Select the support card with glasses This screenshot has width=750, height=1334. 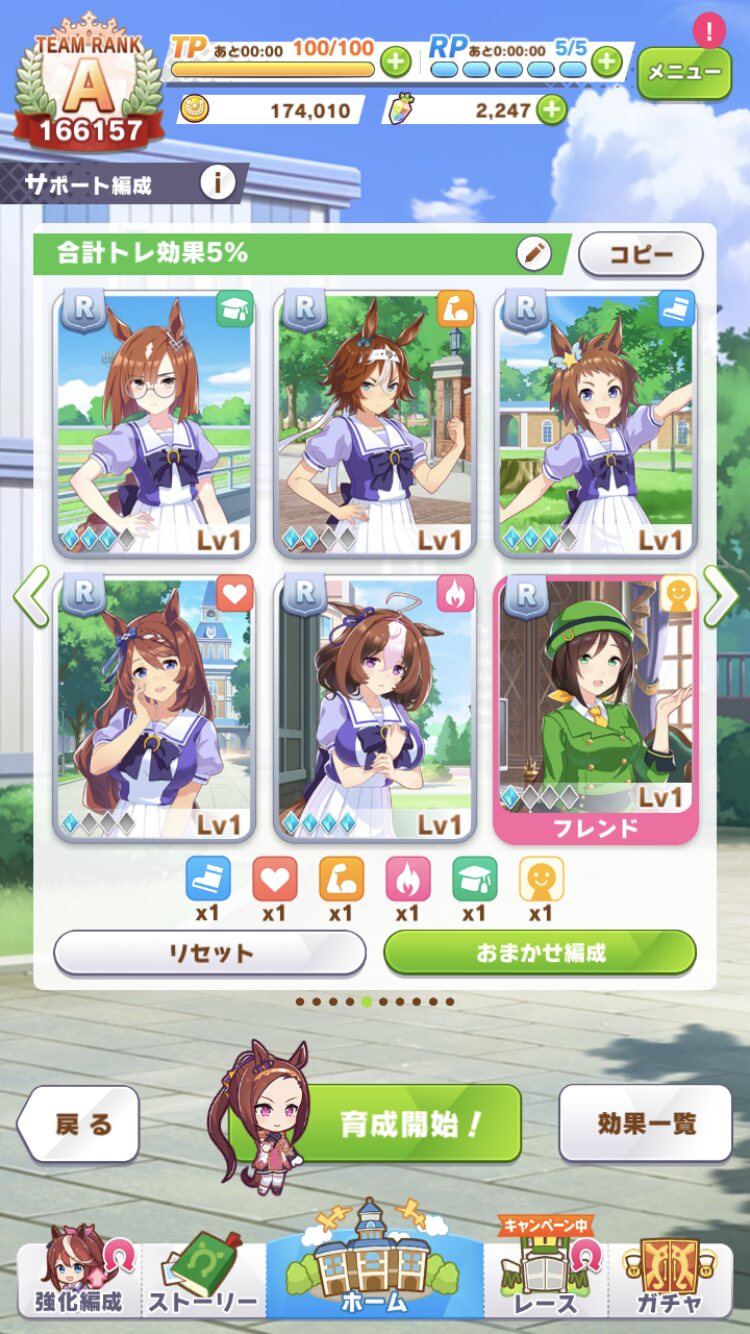(153, 424)
